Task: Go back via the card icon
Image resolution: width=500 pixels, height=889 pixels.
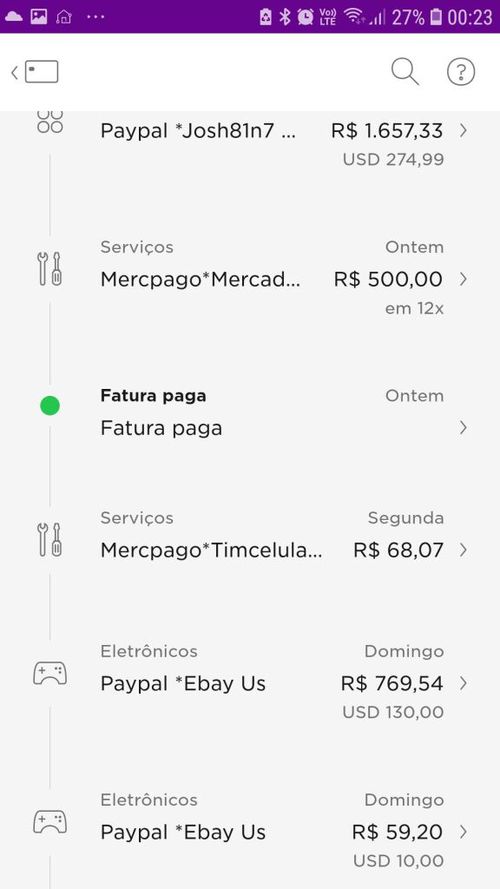Action: click(x=35, y=72)
